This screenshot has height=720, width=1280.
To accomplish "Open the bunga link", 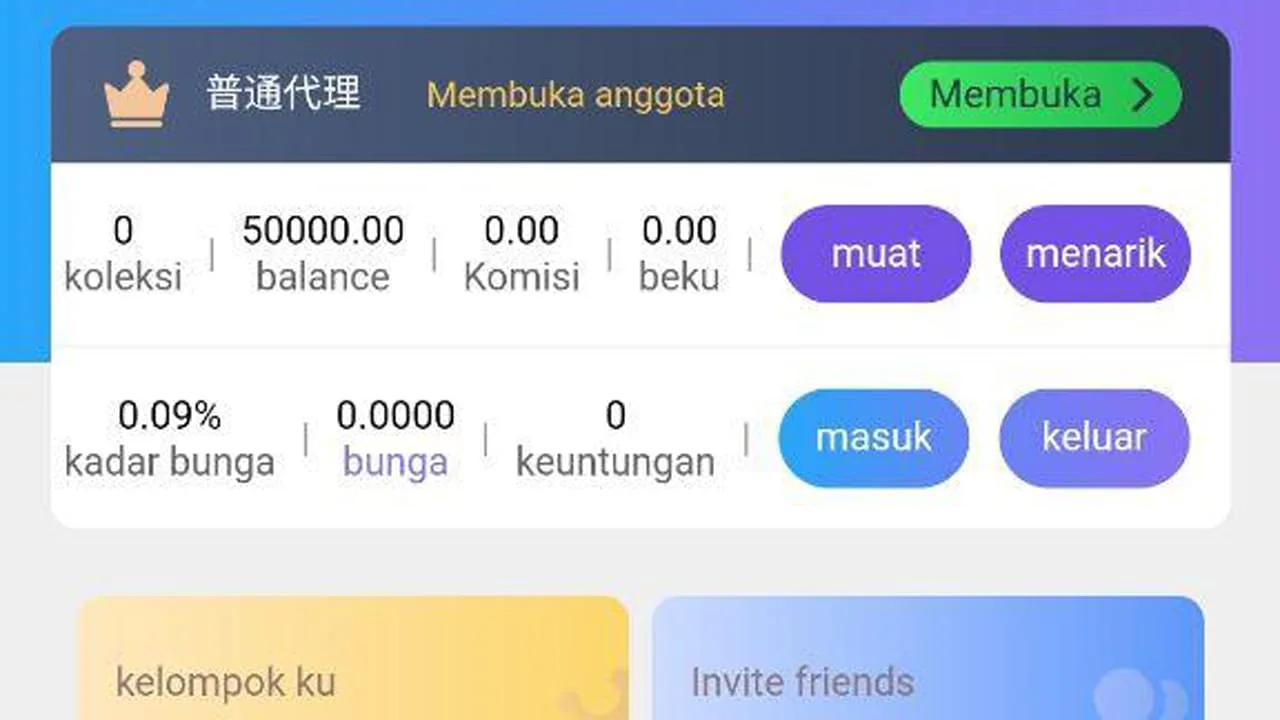I will (395, 462).
